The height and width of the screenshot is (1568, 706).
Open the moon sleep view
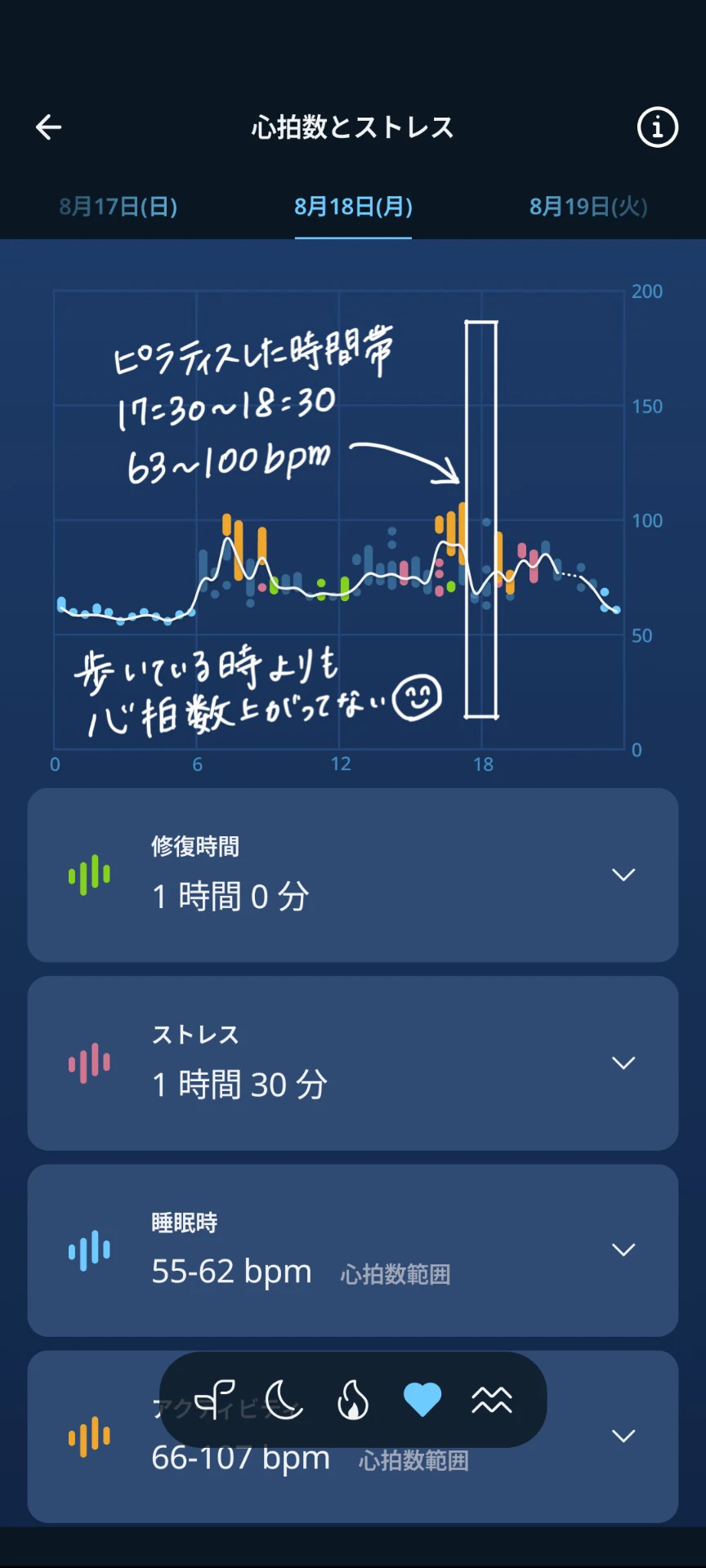click(x=284, y=1400)
